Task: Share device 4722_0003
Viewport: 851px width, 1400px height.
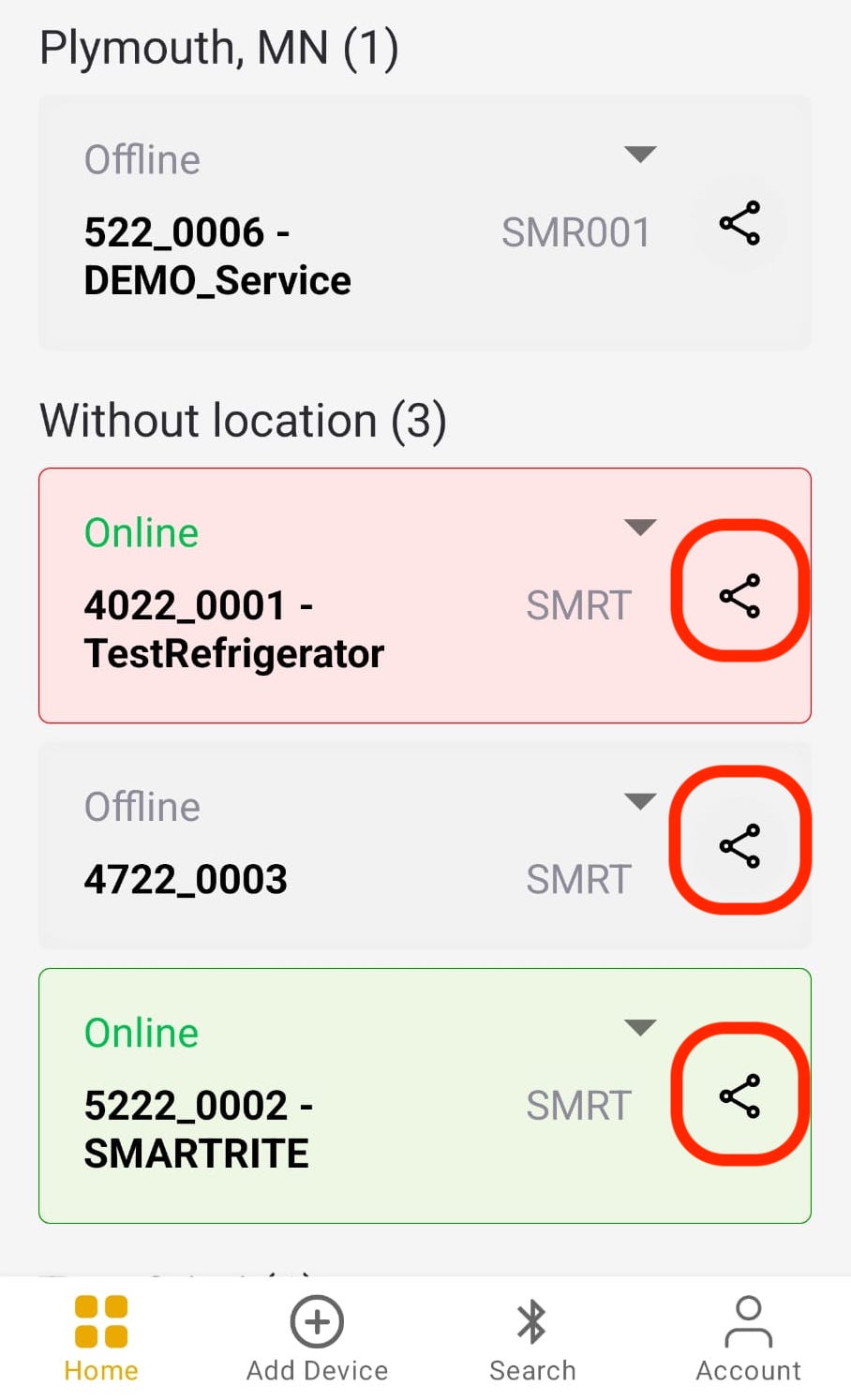Action: point(739,846)
